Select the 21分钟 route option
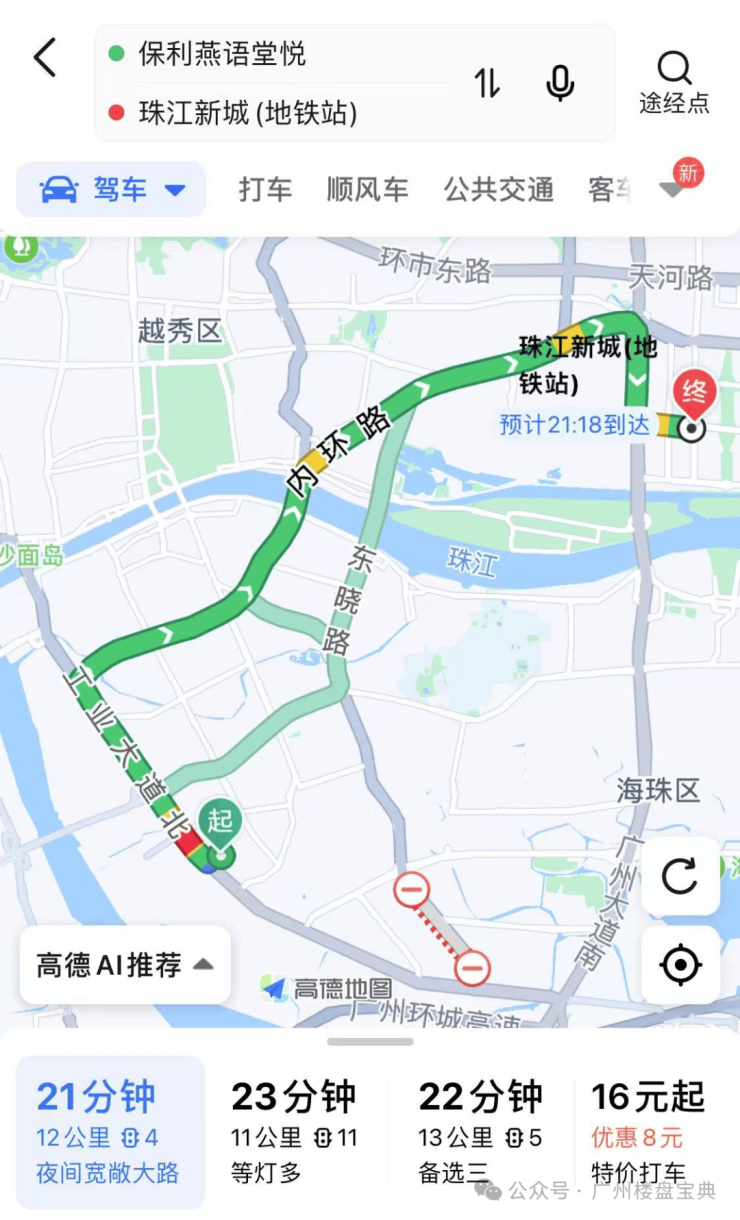Image resolution: width=740 pixels, height=1220 pixels. [110, 1132]
